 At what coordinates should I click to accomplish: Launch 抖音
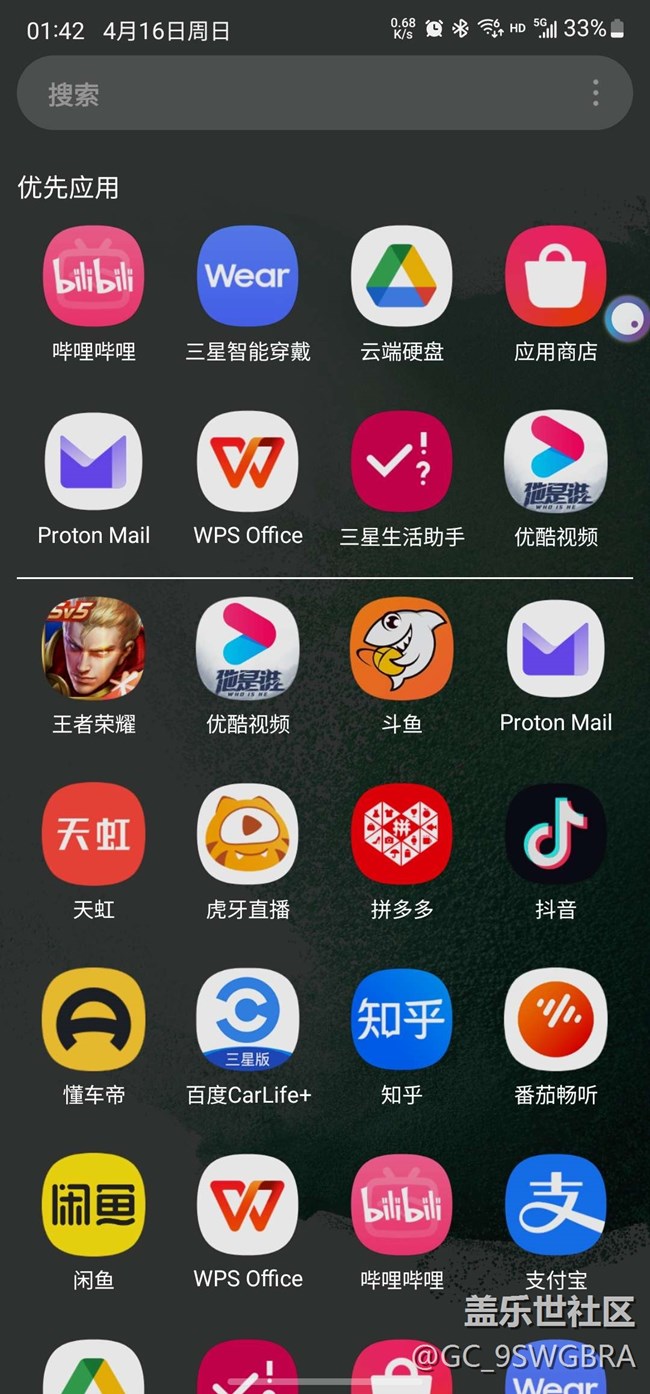tap(556, 834)
